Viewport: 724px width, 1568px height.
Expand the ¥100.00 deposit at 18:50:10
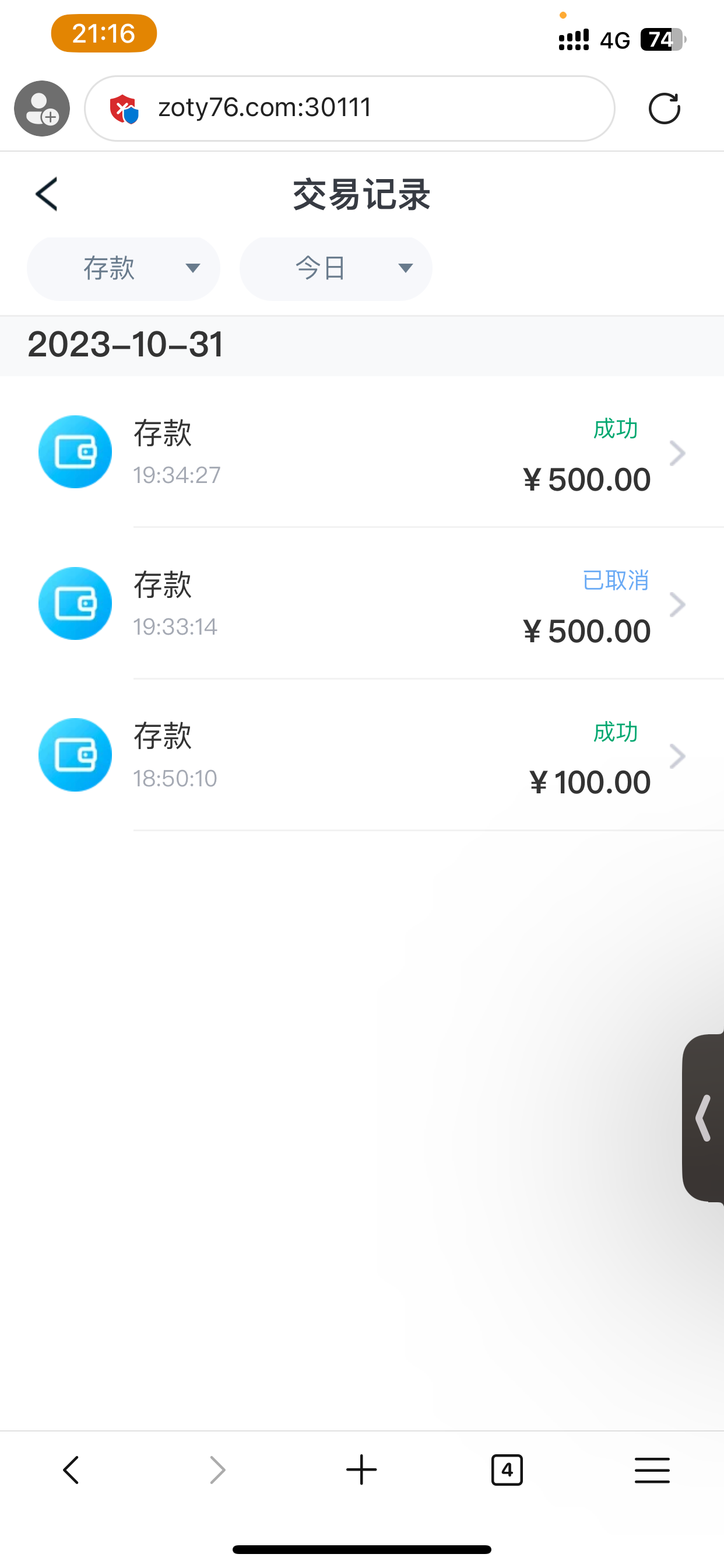click(x=677, y=755)
